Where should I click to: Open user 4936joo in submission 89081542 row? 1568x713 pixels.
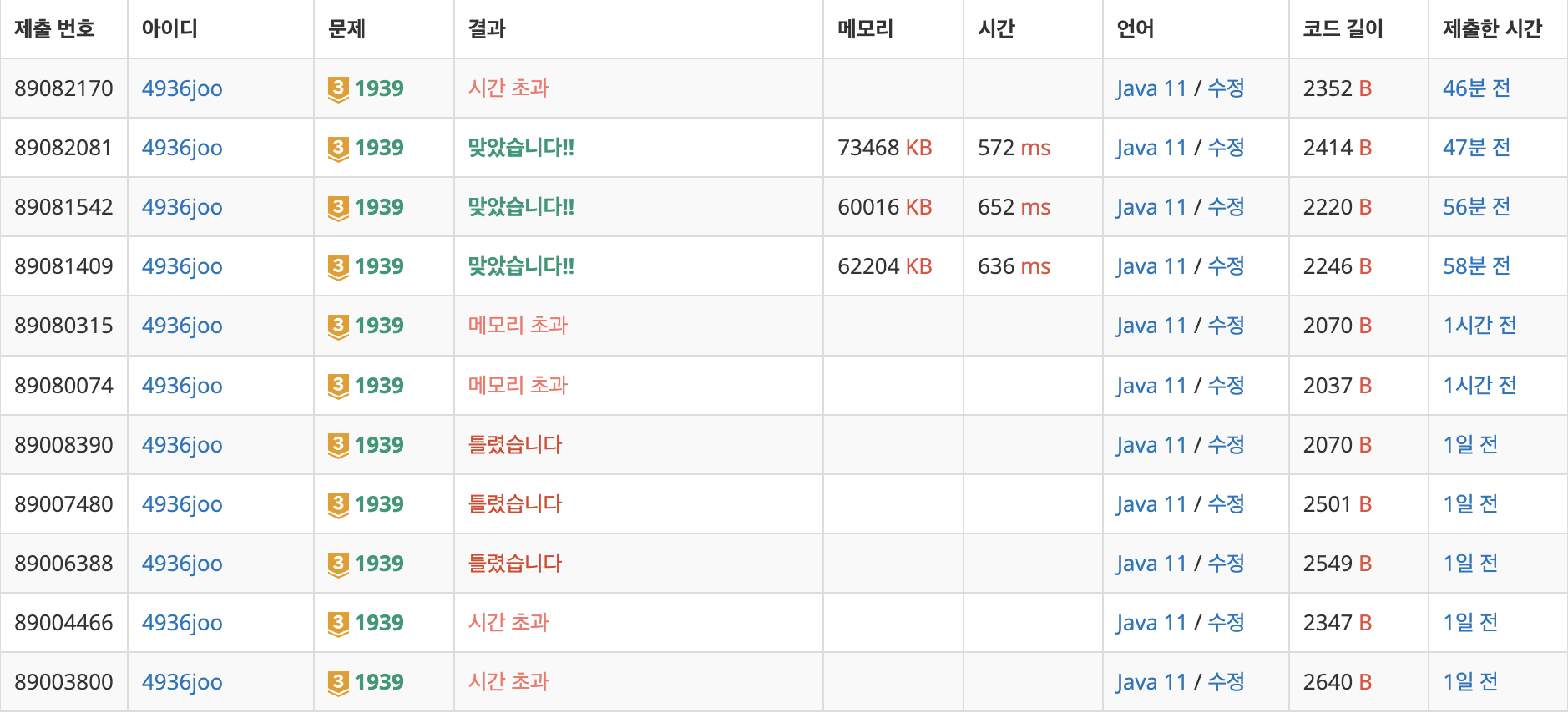[182, 207]
